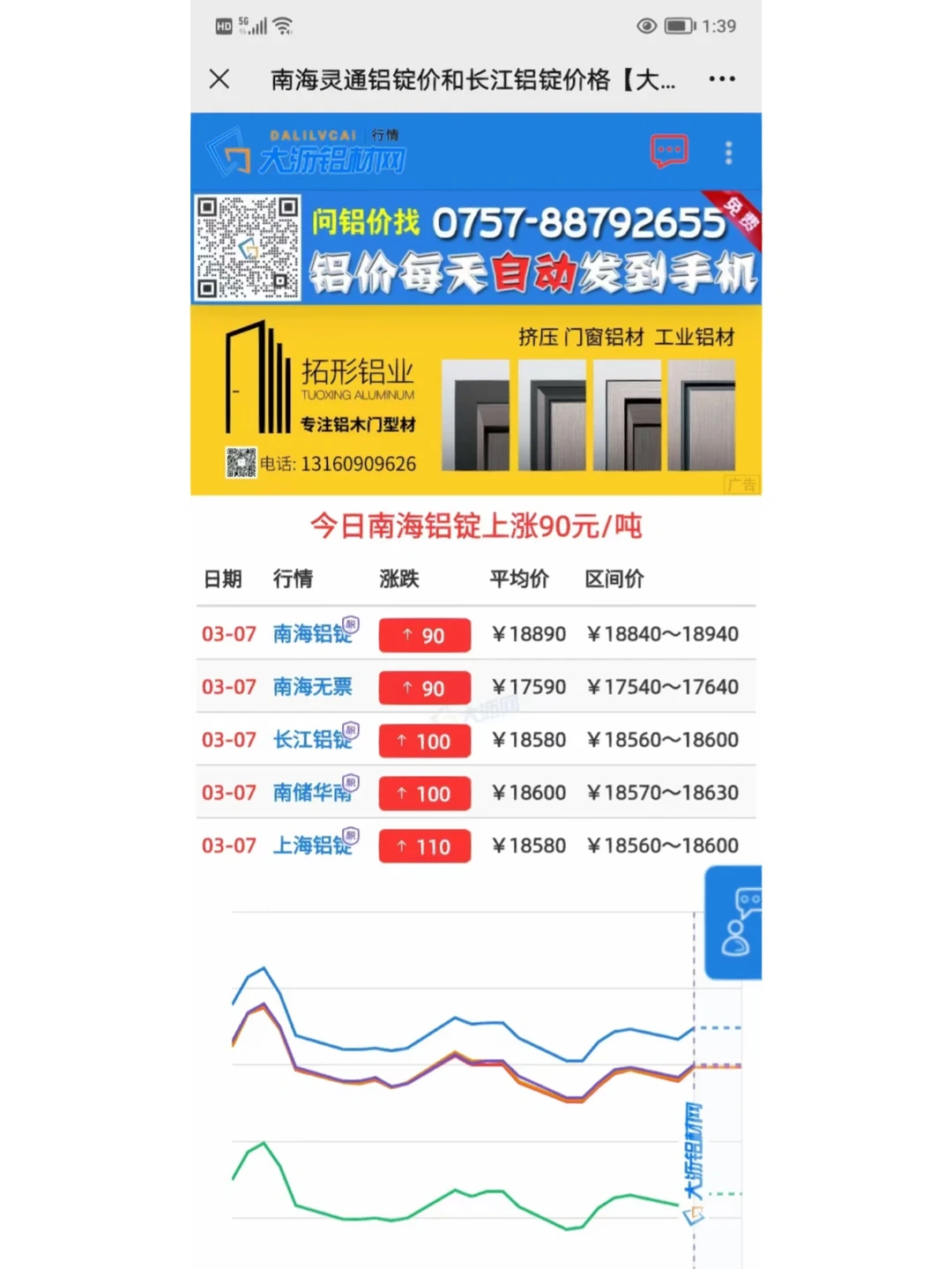Open the browser's three-dot overflow menu
The height and width of the screenshot is (1269, 952).
[x=722, y=79]
